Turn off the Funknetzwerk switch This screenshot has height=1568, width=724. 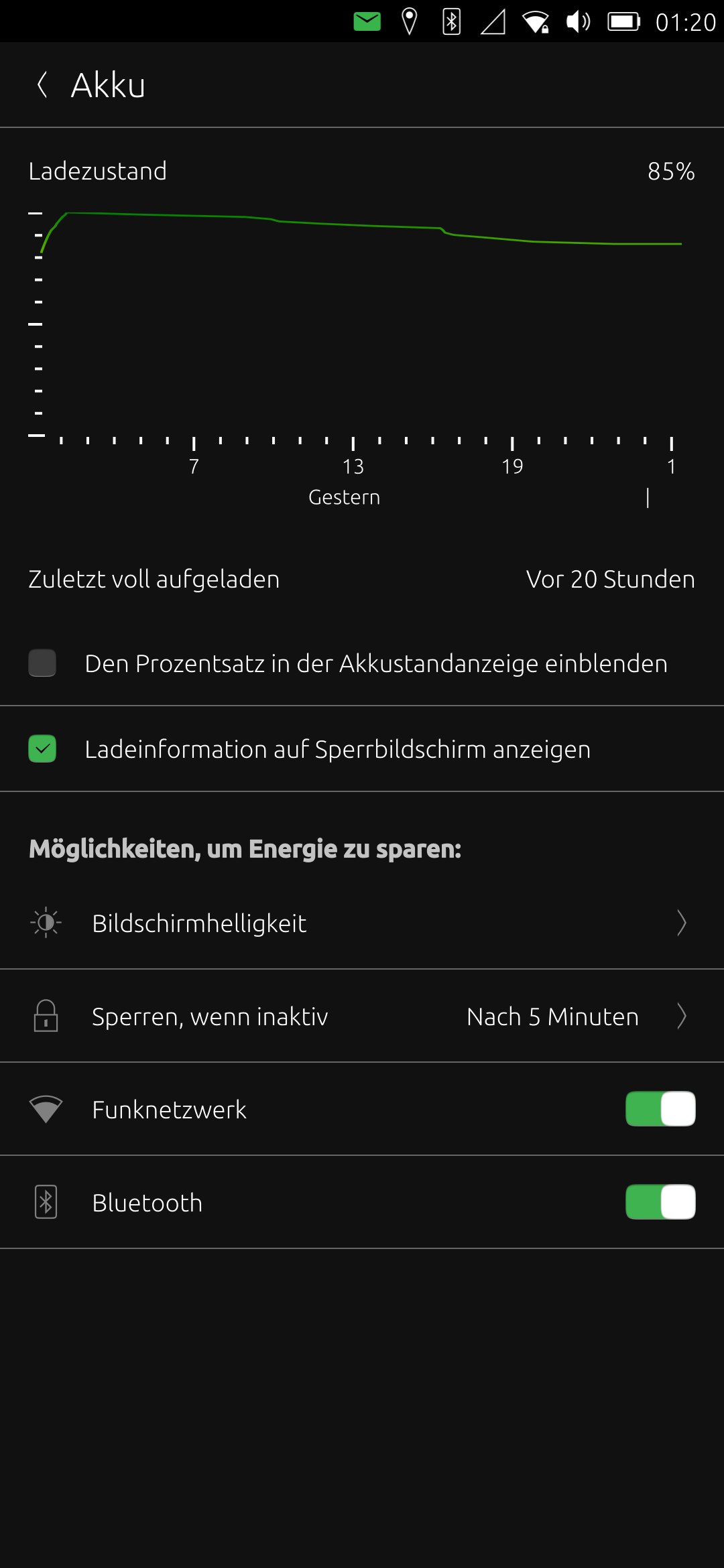tap(660, 1109)
